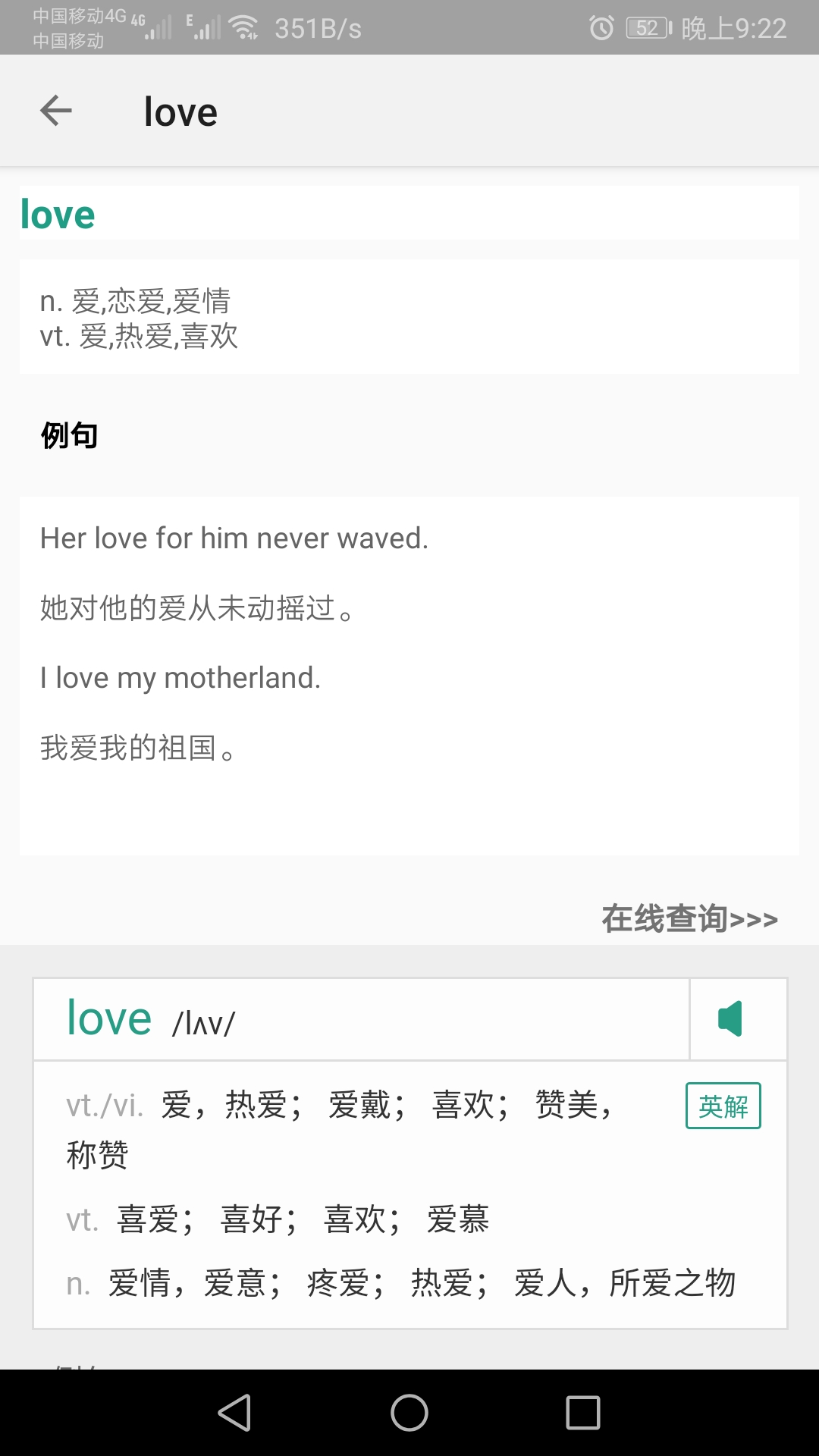The image size is (819, 1456).
Task: Click the back arrow to return
Action: tap(57, 110)
